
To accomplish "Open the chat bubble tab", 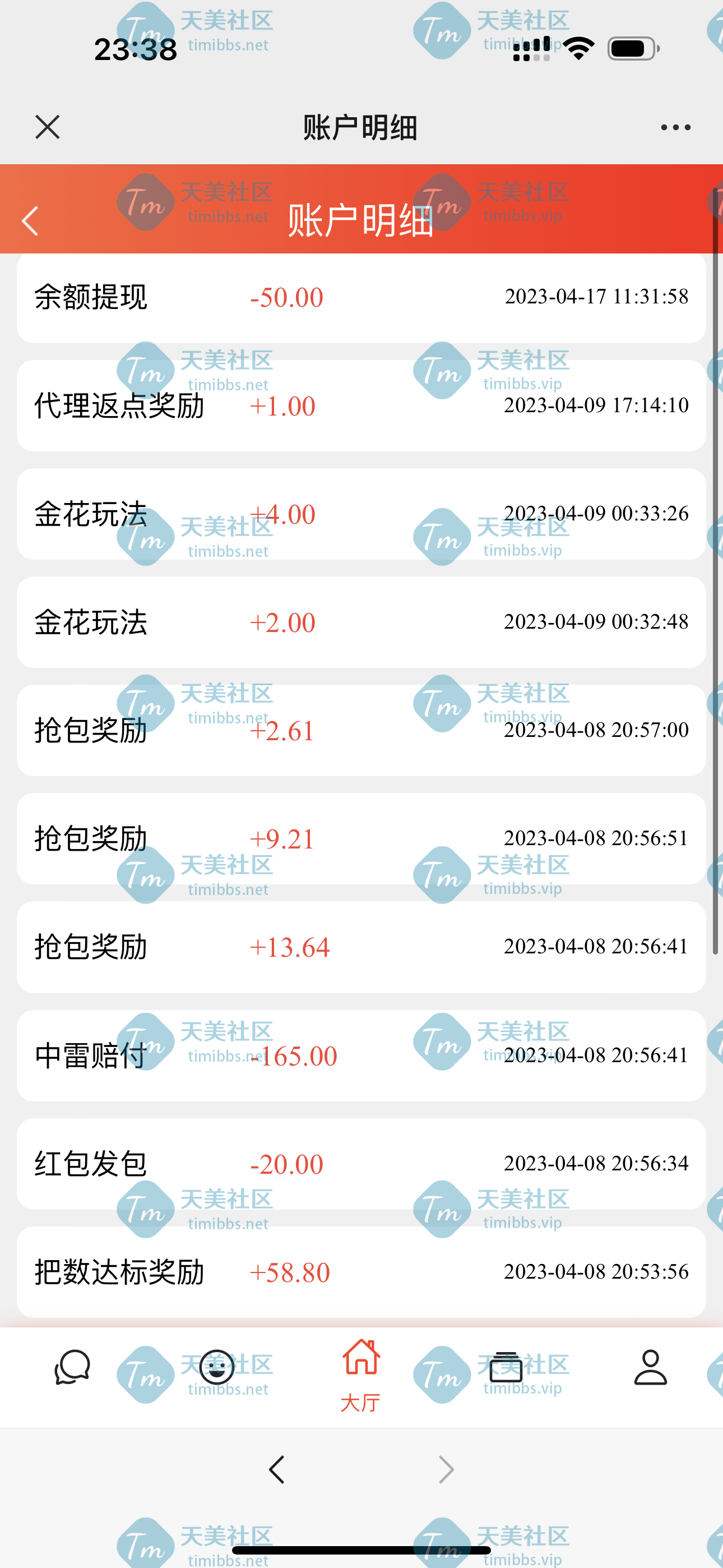I will [x=72, y=1367].
